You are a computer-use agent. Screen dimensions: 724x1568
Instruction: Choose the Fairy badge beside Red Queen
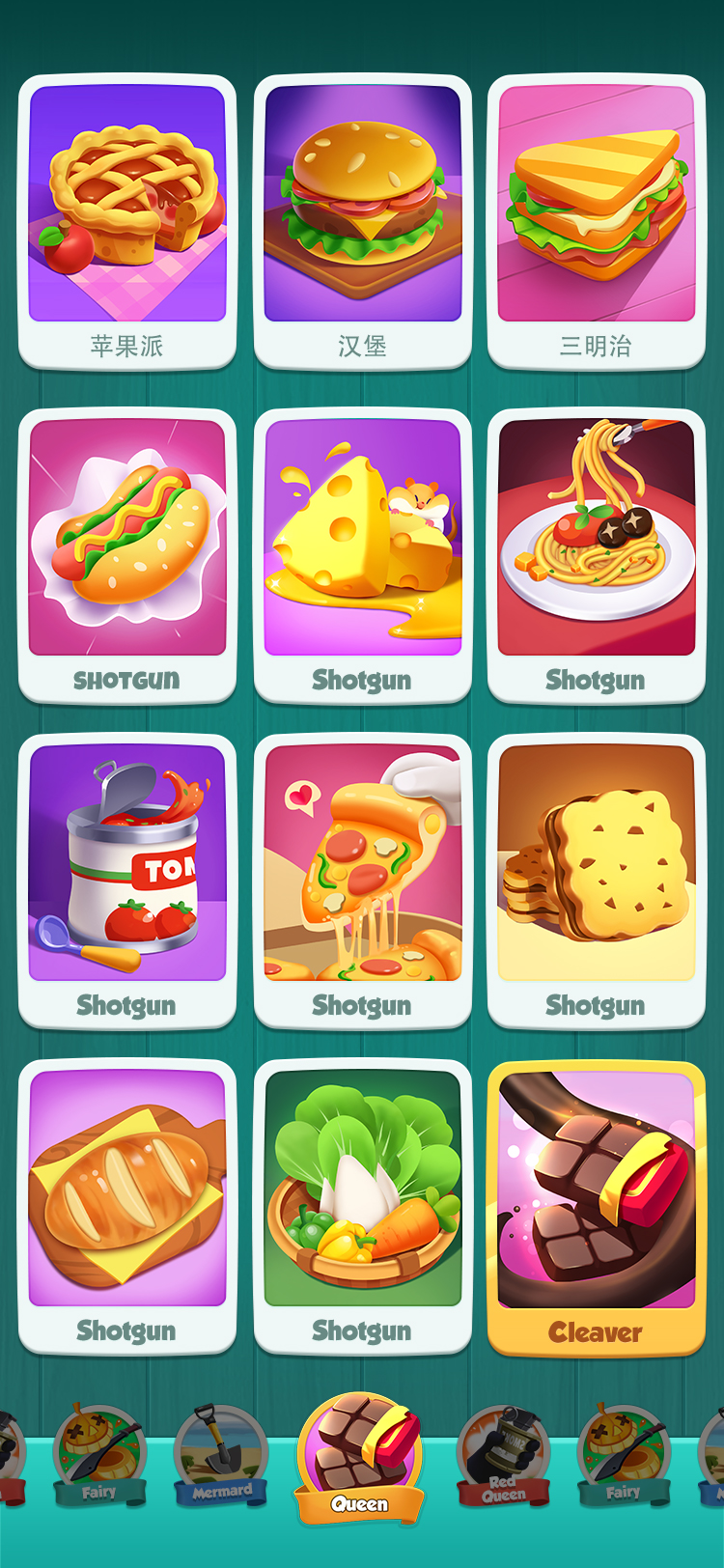[623, 1455]
